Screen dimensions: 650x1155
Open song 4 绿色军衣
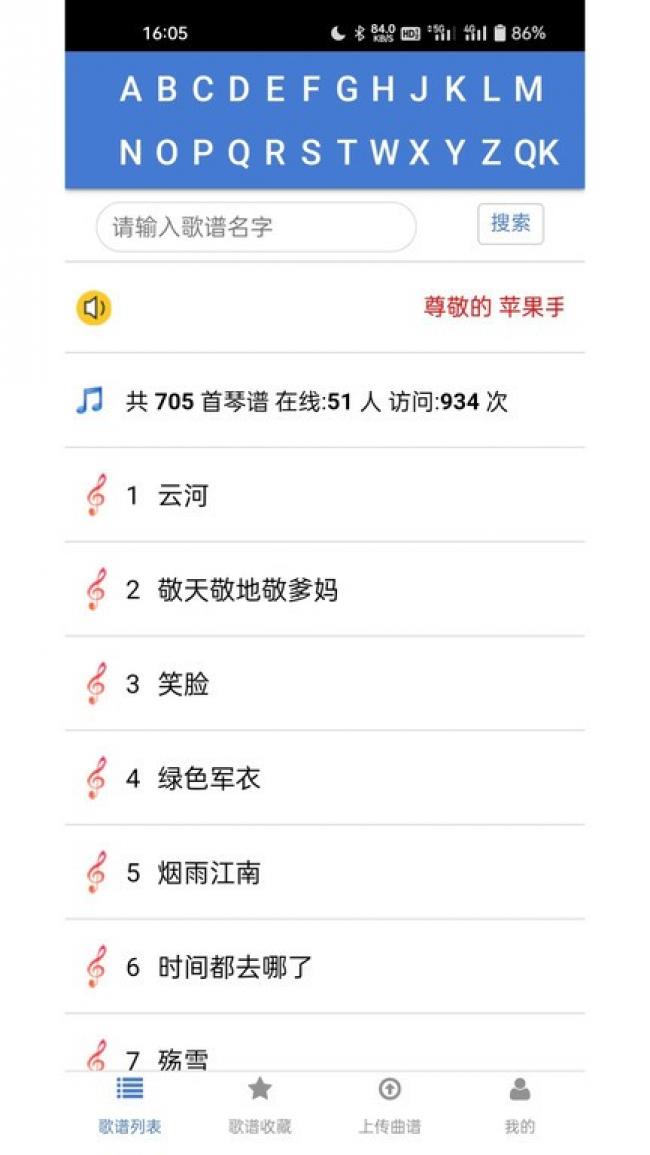[325, 778]
